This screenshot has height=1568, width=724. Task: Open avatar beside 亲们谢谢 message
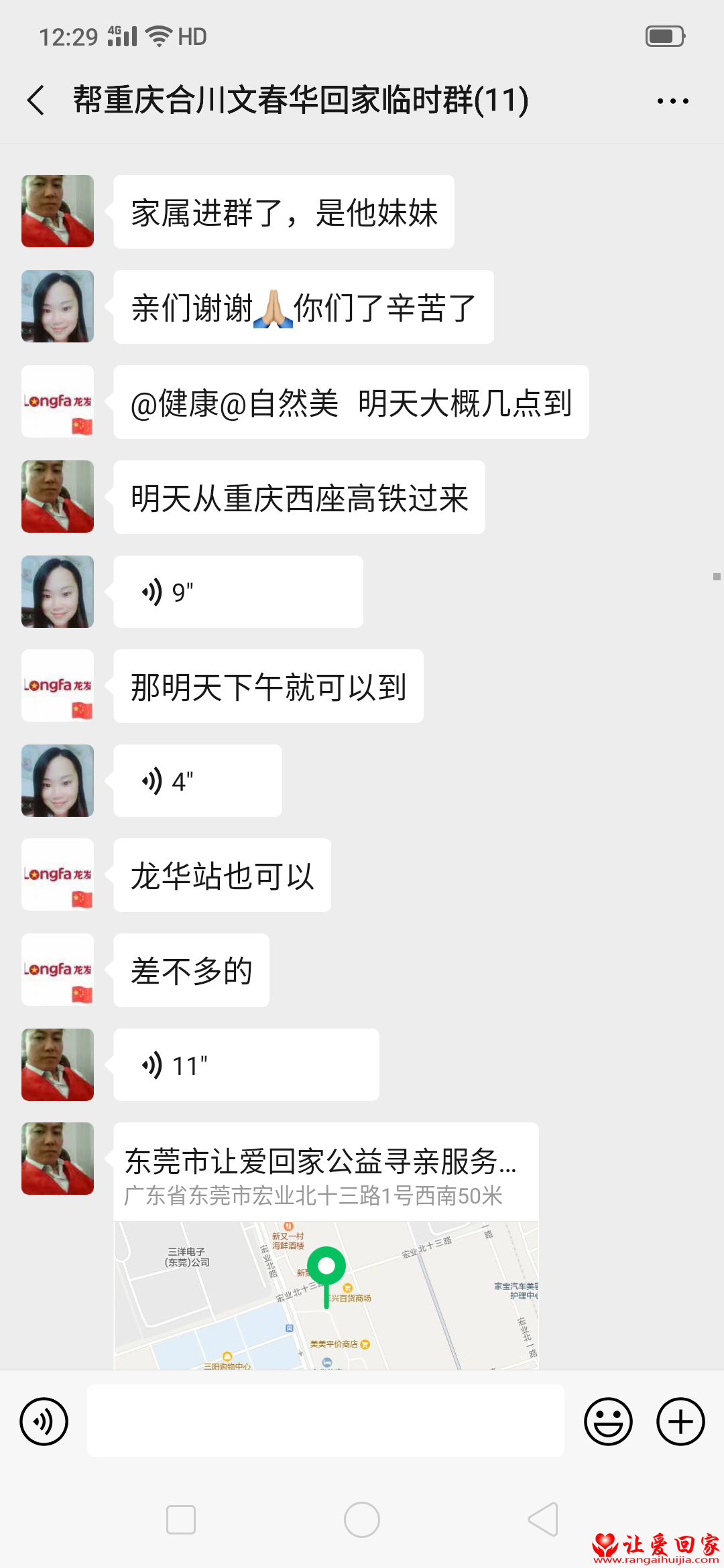click(58, 306)
